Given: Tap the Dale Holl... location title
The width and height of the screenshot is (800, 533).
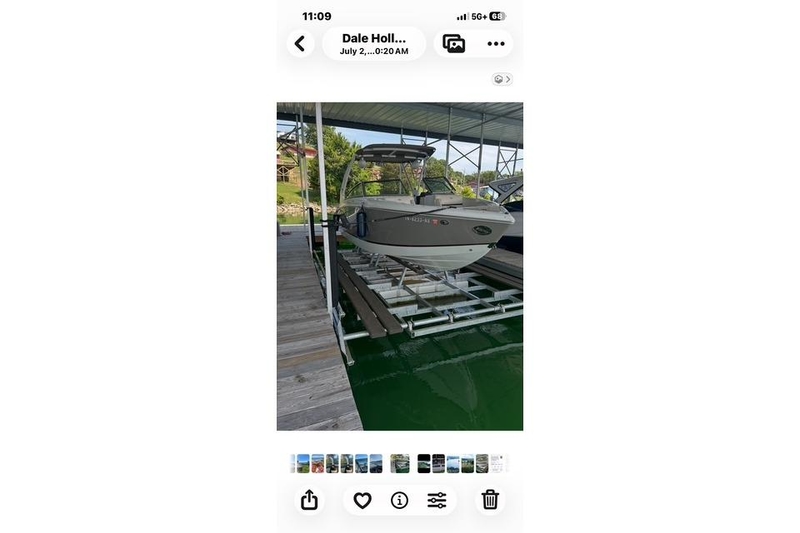Looking at the screenshot, I should [x=374, y=44].
